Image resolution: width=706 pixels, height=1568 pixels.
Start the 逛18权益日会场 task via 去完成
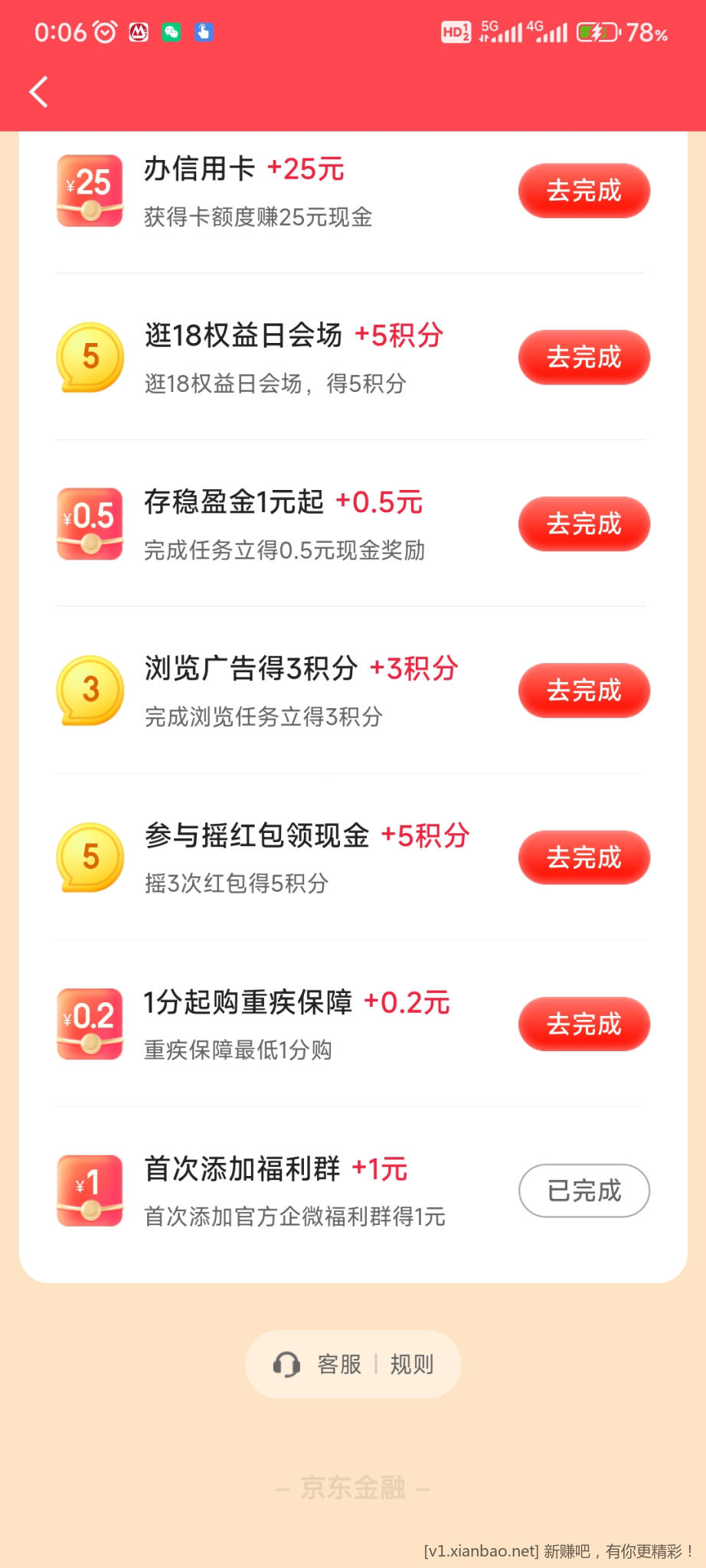pos(583,358)
